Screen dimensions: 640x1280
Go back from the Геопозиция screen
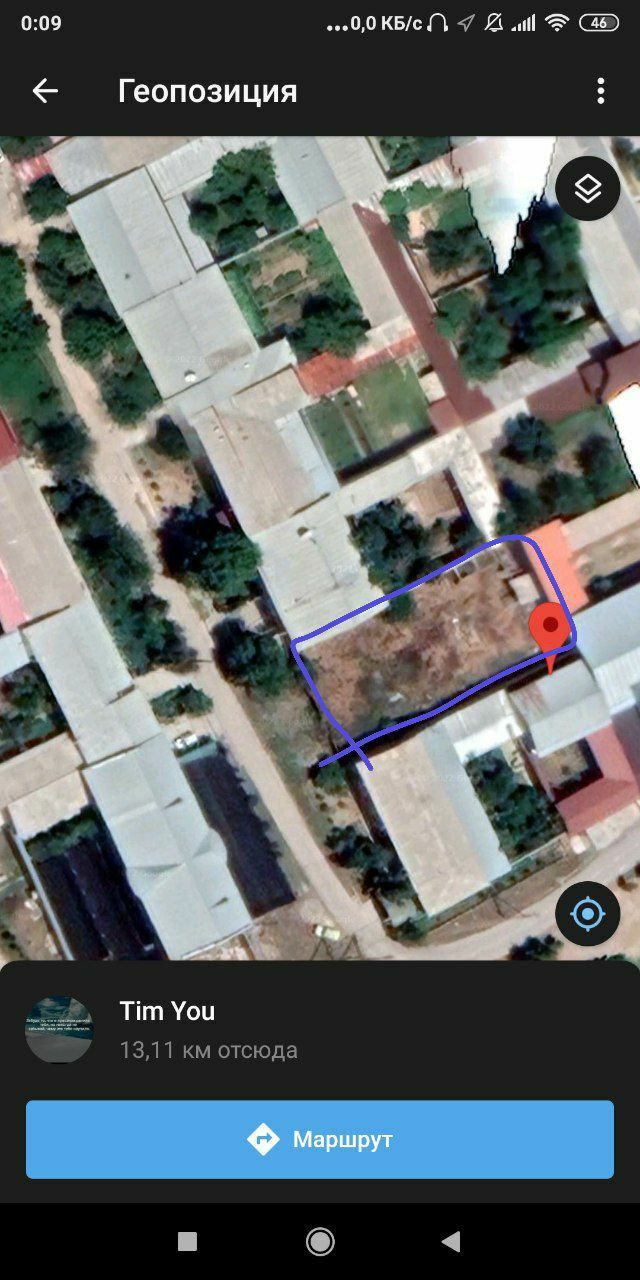45,91
